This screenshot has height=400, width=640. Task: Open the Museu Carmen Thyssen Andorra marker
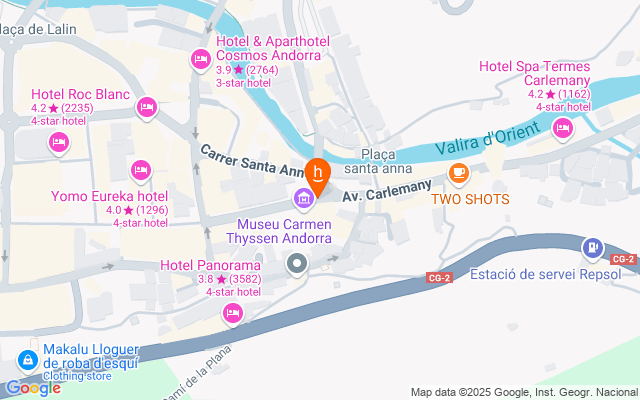click(x=304, y=200)
